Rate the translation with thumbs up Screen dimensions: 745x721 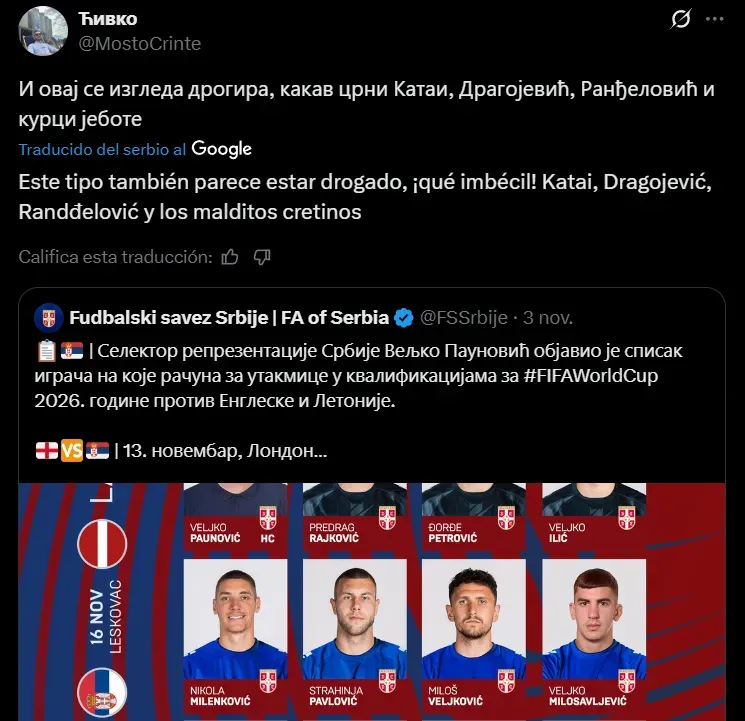(x=230, y=257)
